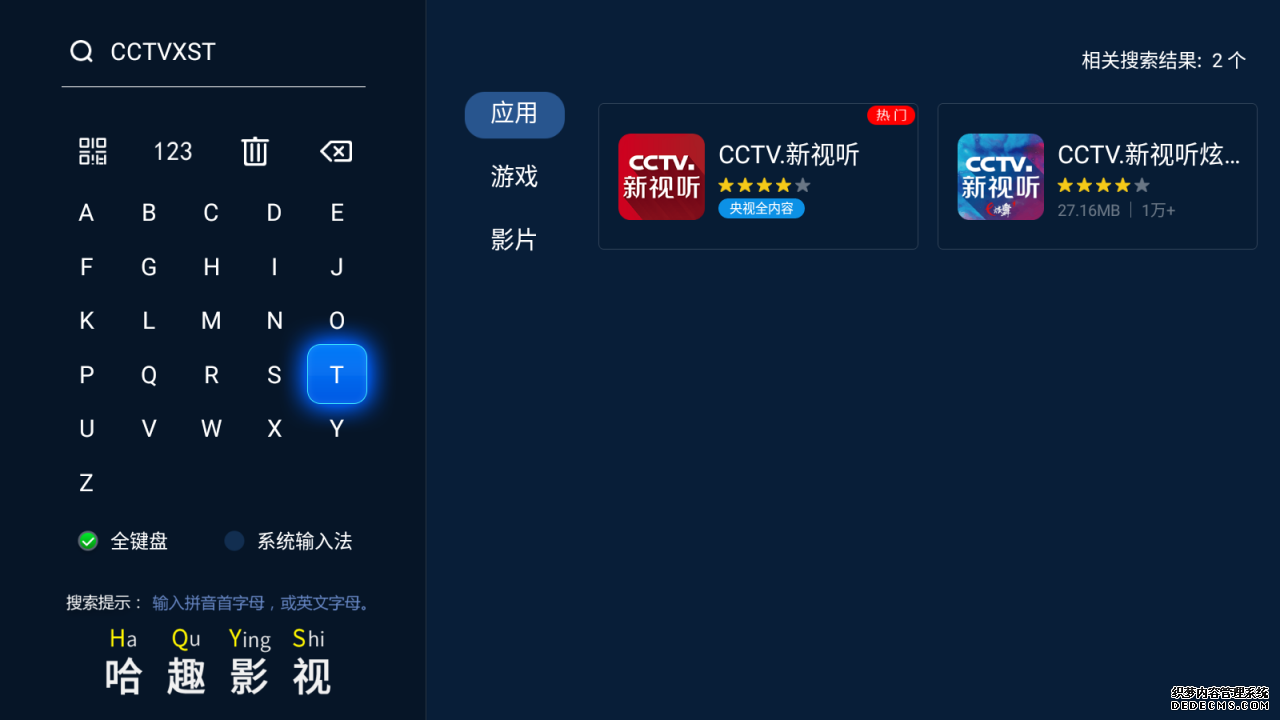Select 系统输入法 input option
Screen dimensions: 1280x720
coord(288,541)
